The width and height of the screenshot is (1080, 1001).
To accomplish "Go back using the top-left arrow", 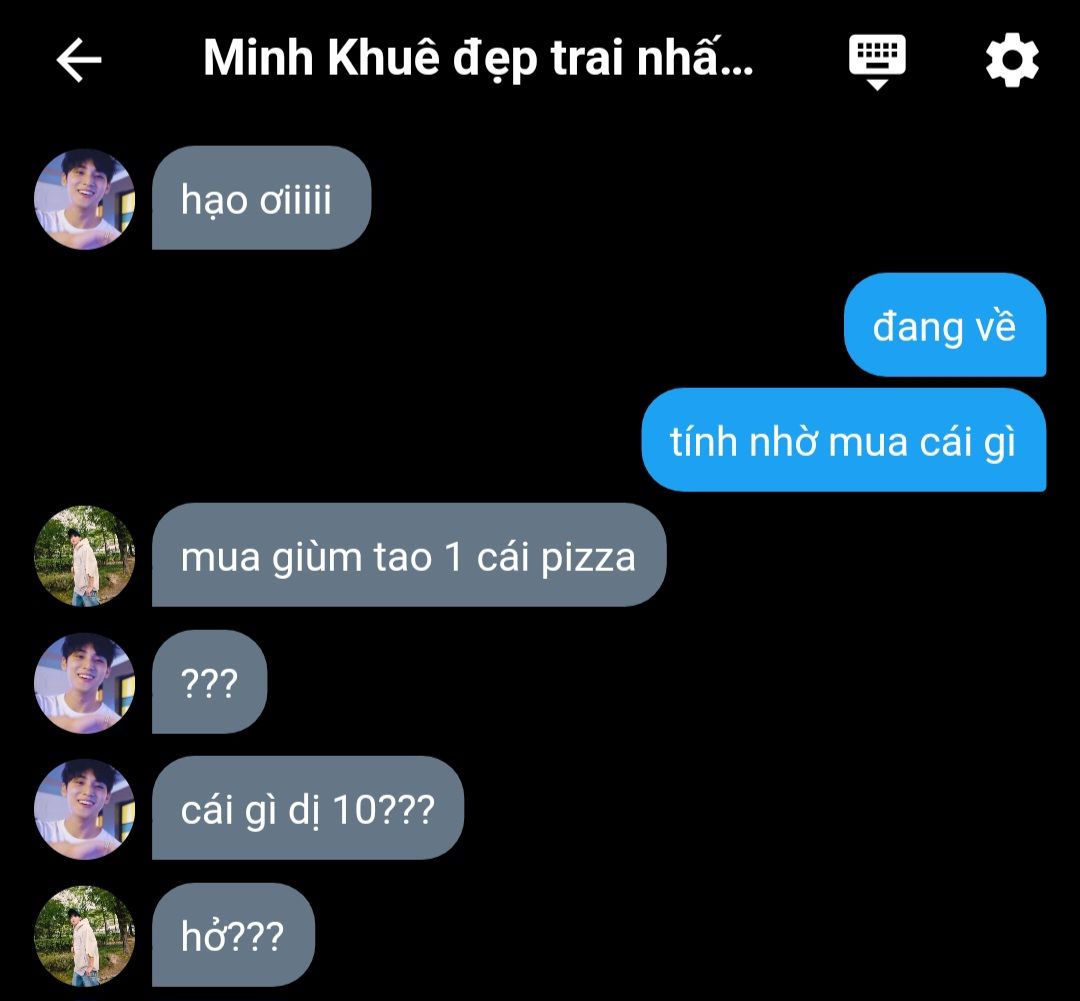I will [79, 61].
